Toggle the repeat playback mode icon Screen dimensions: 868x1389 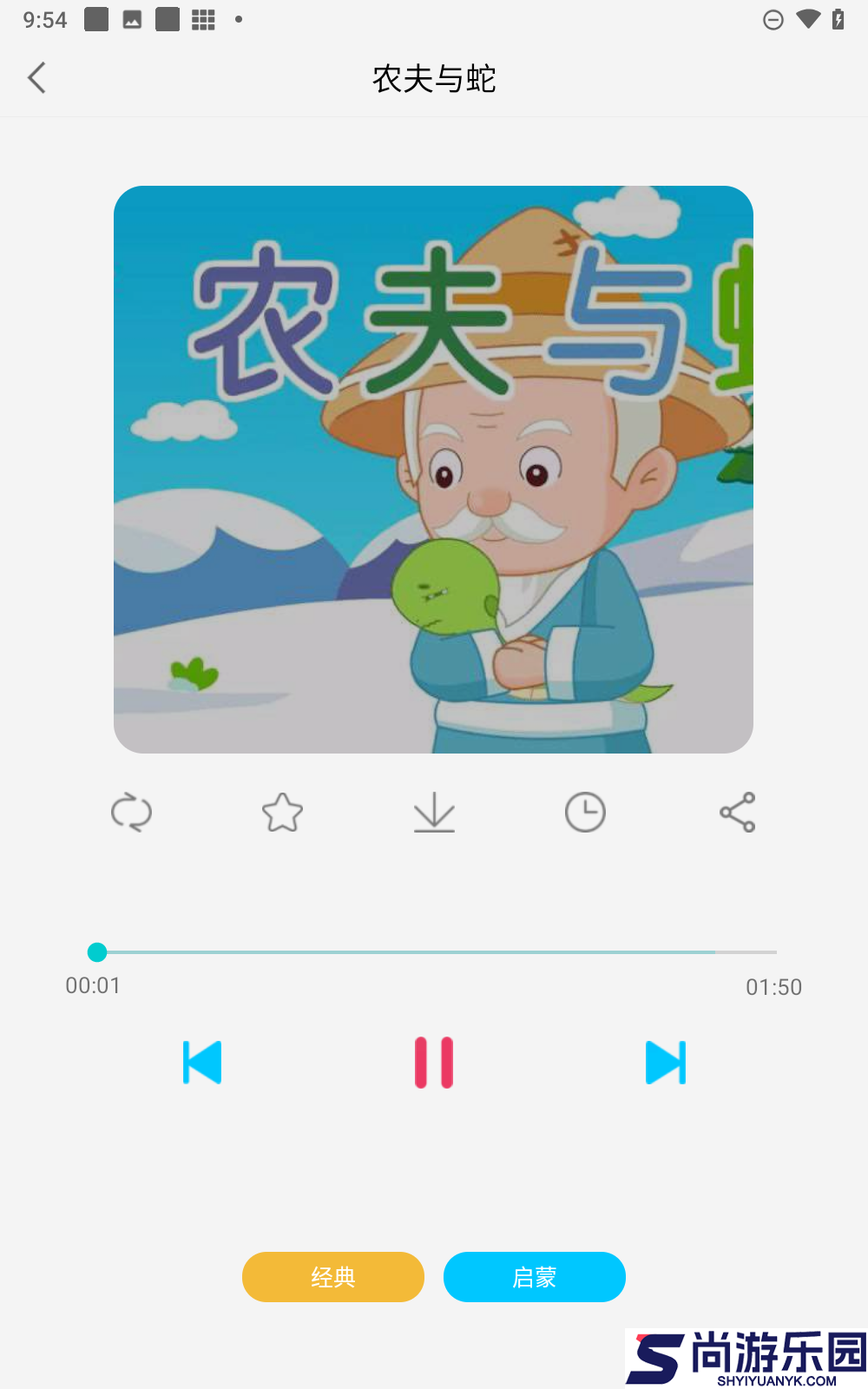(x=131, y=813)
